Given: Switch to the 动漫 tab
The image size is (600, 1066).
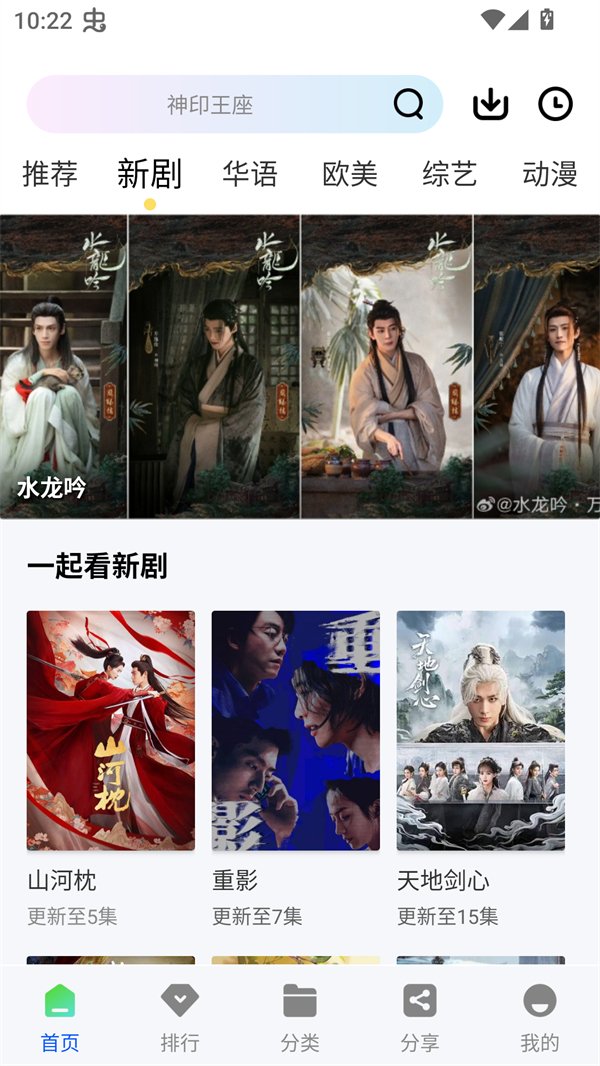Looking at the screenshot, I should point(550,174).
